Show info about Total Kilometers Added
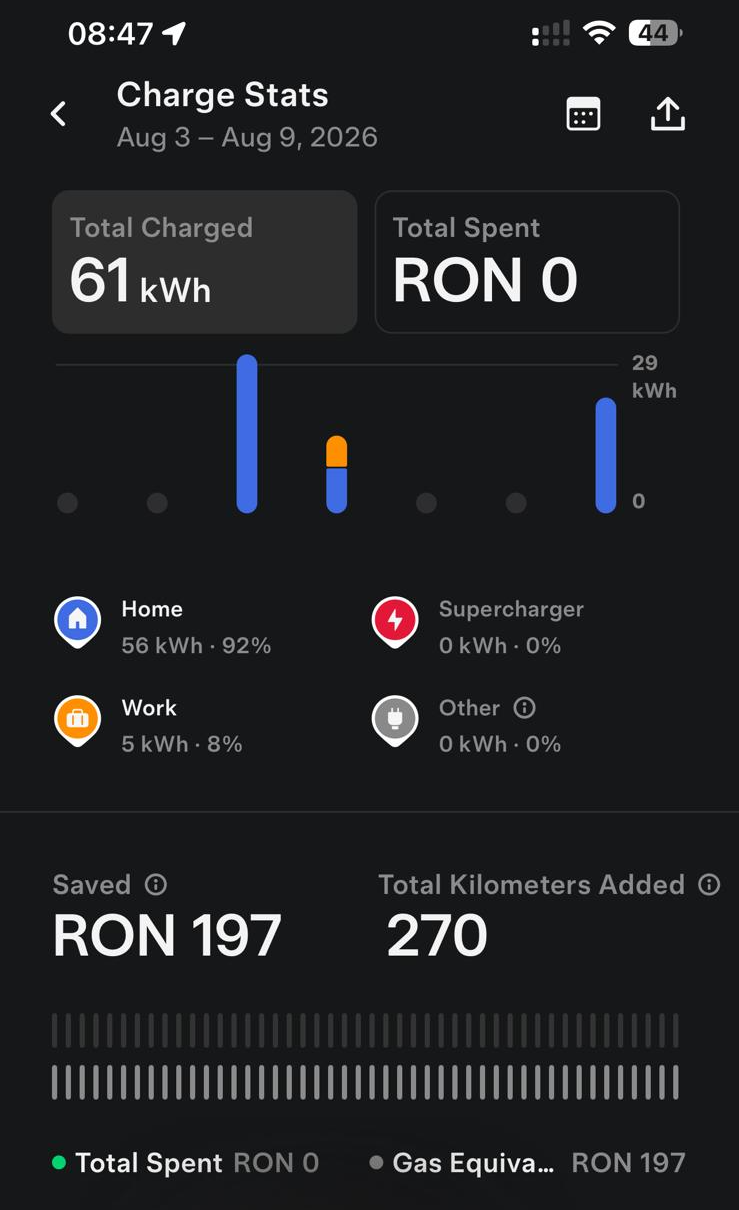The height and width of the screenshot is (1210, 739). click(x=709, y=885)
